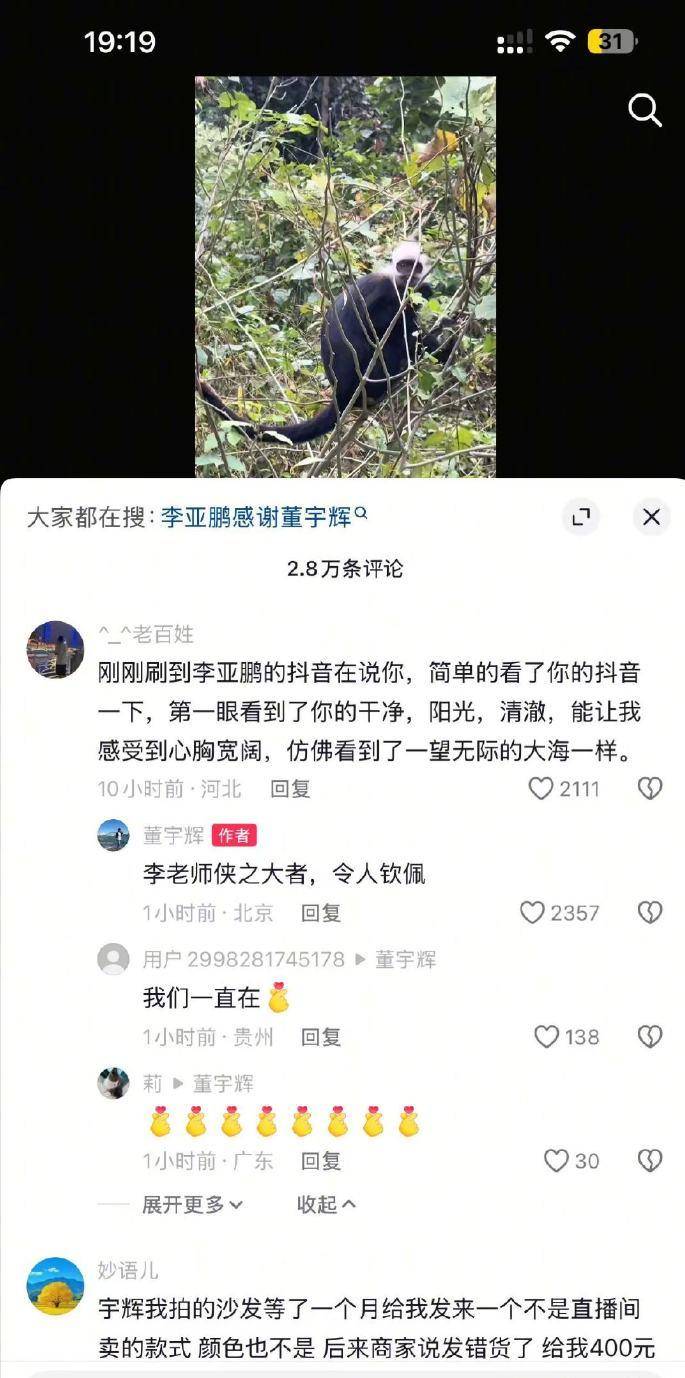Reply to 用户2998281745178's comment
Viewport: 685px width, 1378px height.
tap(321, 1037)
